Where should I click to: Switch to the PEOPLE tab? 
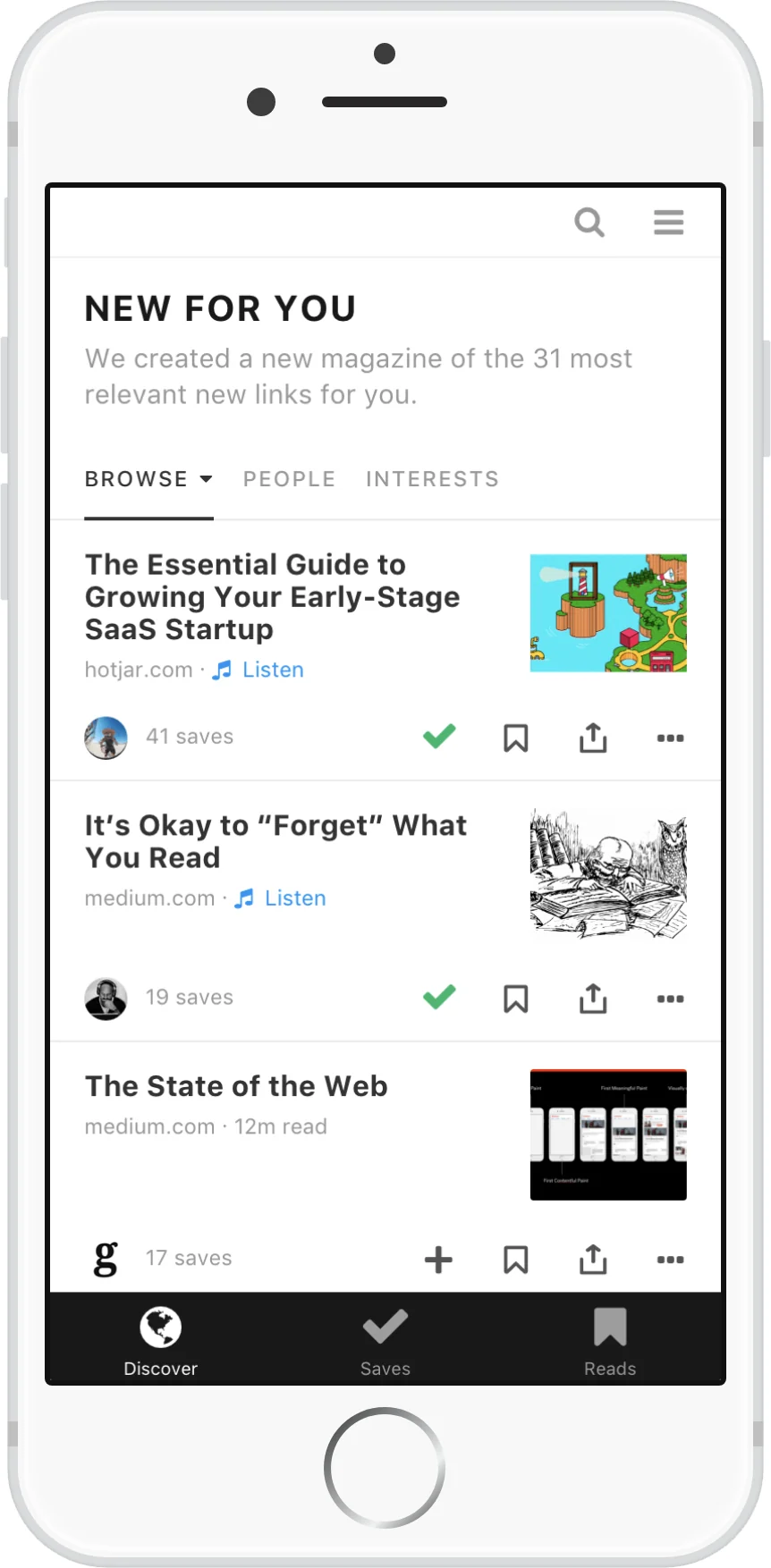pyautogui.click(x=289, y=479)
